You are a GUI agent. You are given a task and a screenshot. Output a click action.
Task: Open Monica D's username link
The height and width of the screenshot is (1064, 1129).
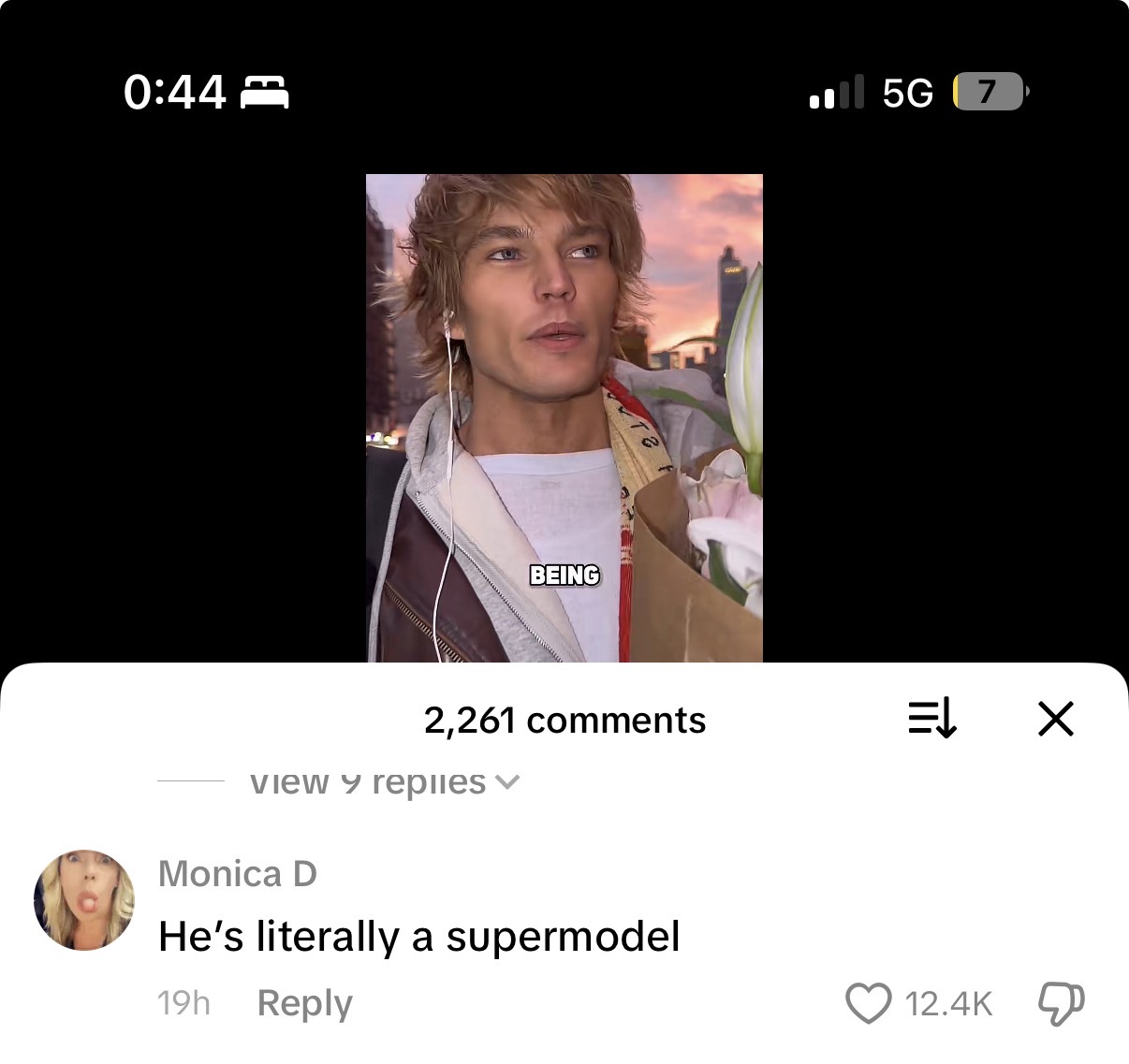pyautogui.click(x=238, y=873)
